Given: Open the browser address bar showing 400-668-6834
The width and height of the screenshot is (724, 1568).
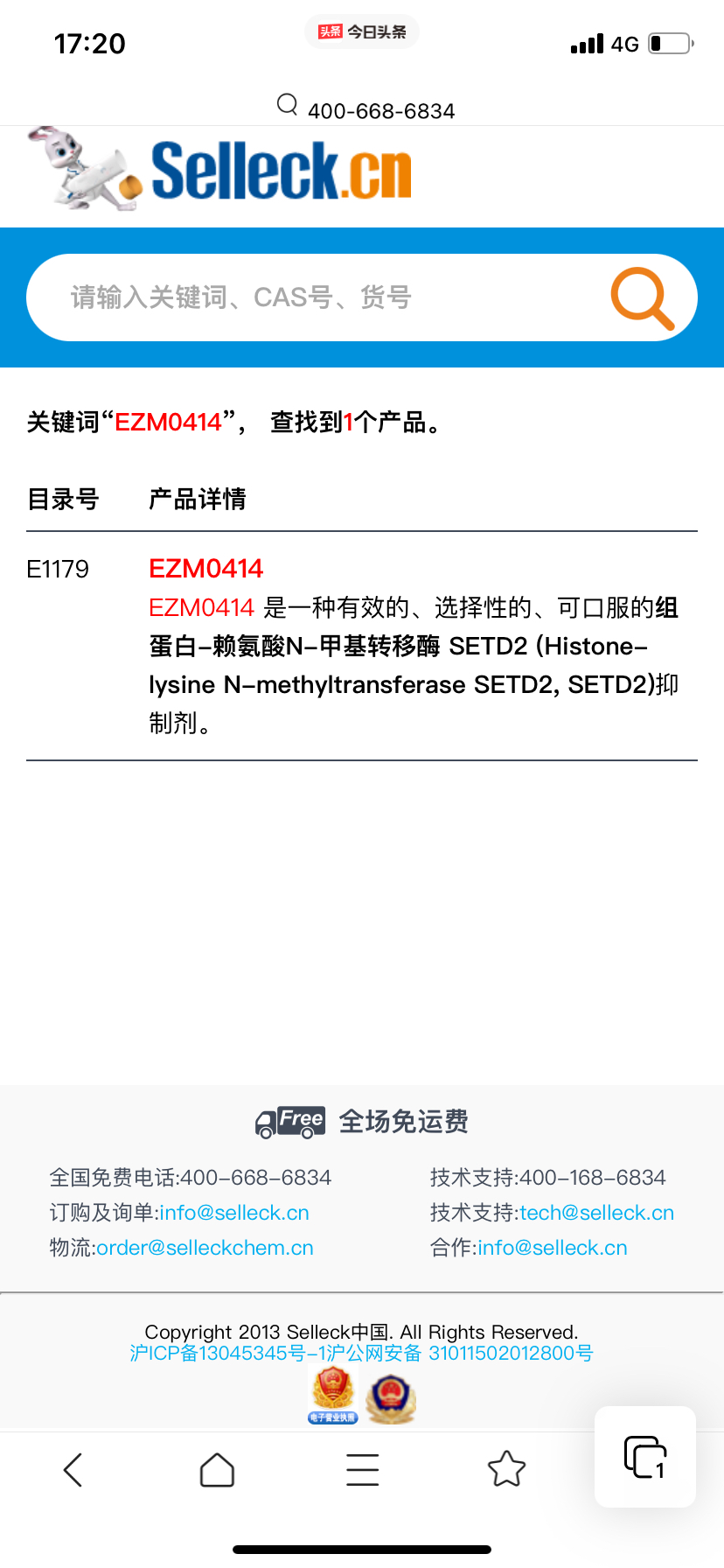Looking at the screenshot, I should [x=365, y=108].
